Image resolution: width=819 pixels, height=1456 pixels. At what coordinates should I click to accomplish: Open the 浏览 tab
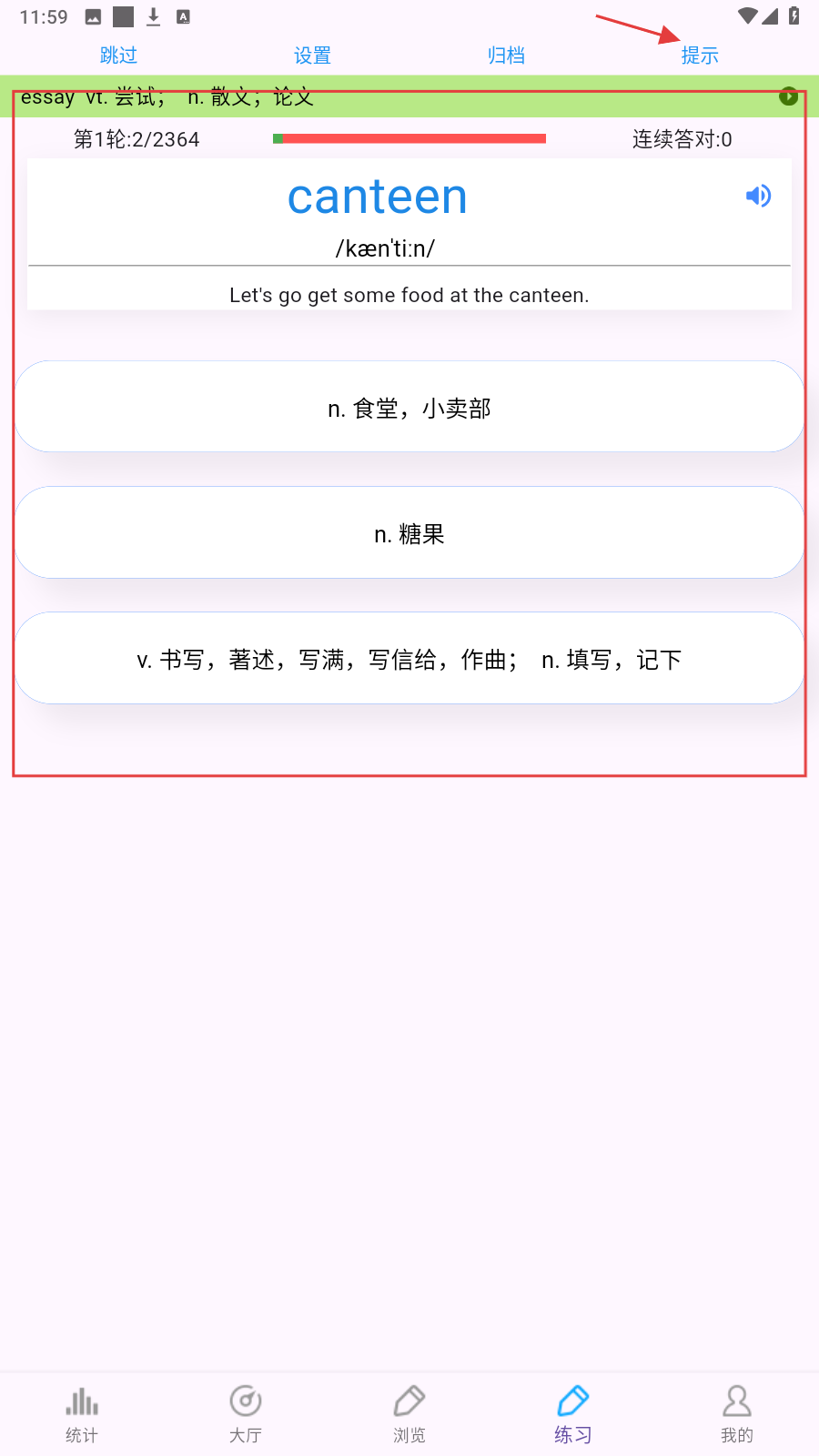point(409,1413)
